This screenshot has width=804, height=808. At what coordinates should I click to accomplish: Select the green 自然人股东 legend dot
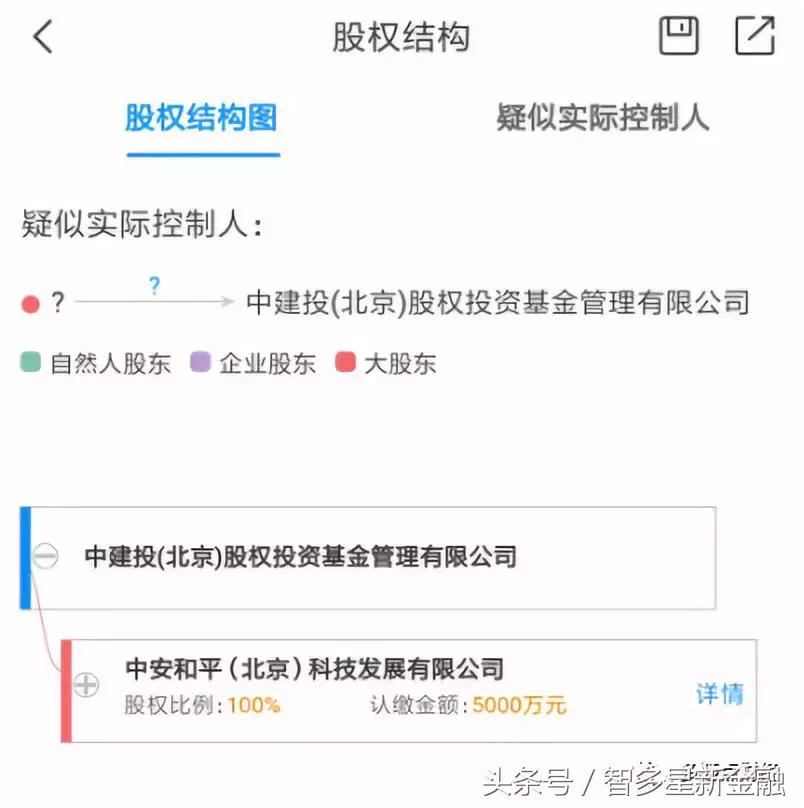(28, 362)
